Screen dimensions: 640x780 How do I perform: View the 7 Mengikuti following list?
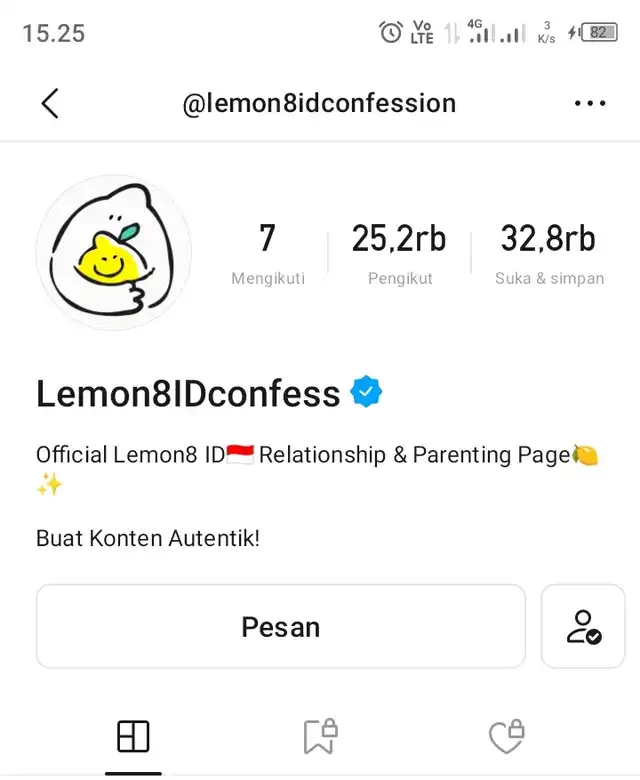267,253
